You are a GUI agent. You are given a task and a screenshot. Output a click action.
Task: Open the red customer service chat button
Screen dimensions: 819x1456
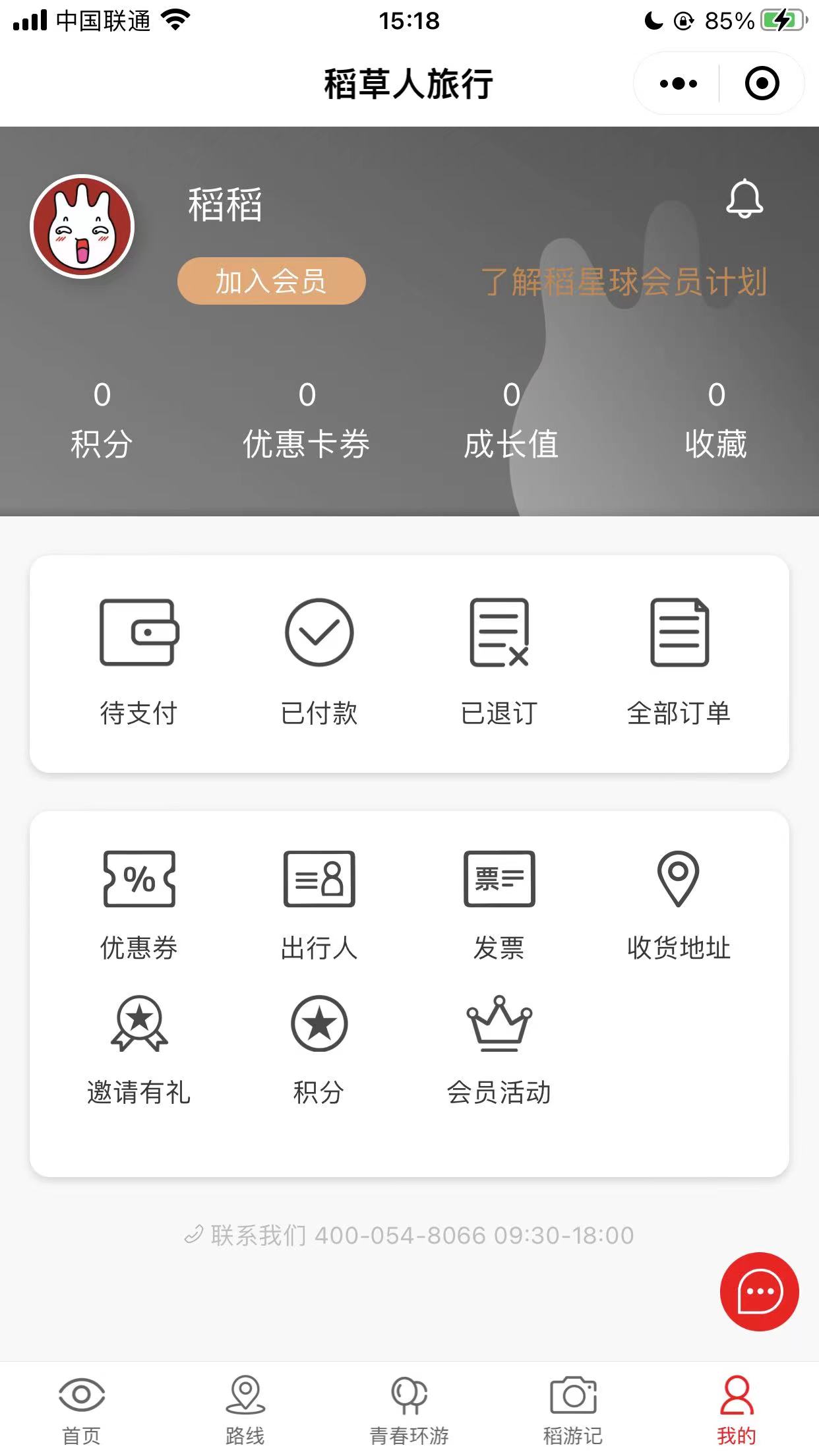pyautogui.click(x=759, y=1291)
